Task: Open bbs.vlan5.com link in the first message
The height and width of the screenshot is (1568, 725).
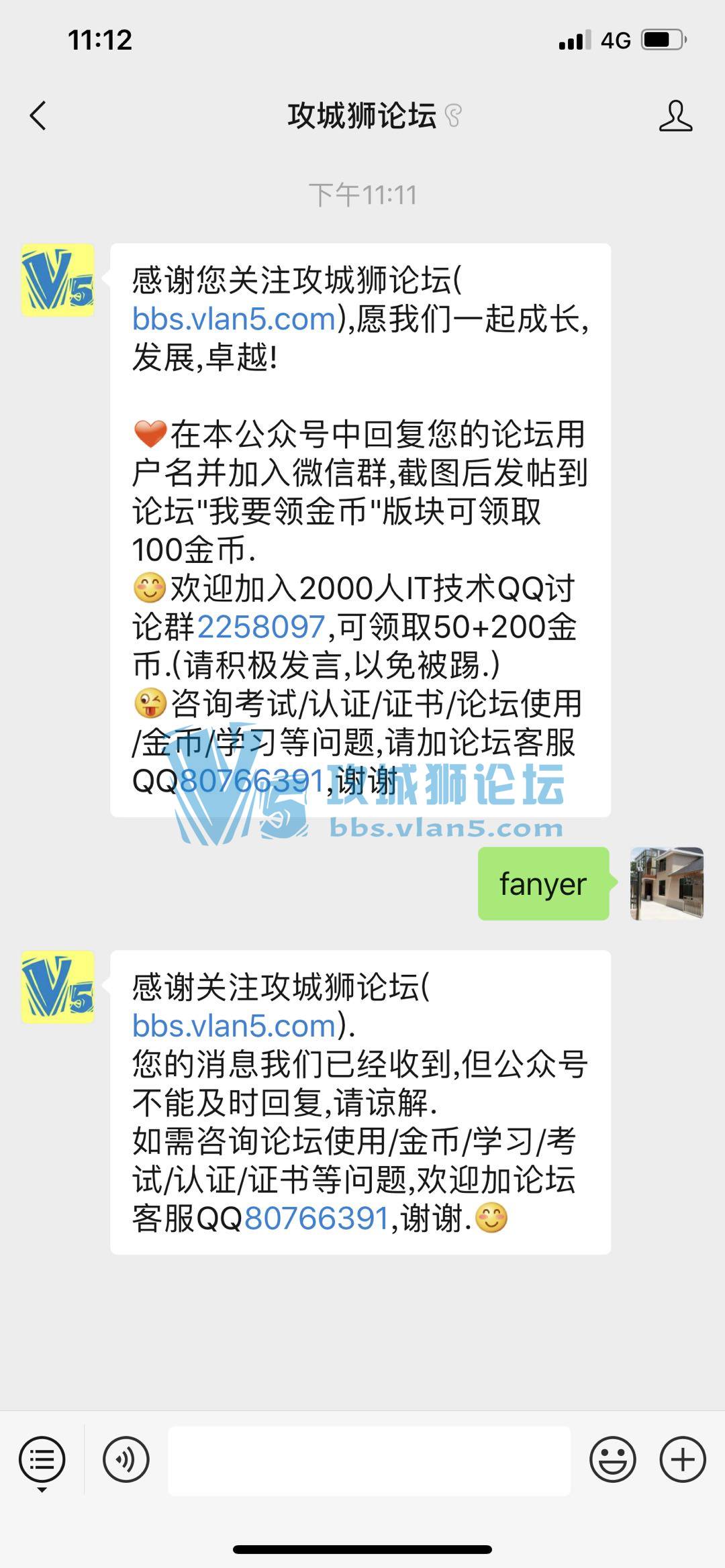Action: click(x=234, y=319)
